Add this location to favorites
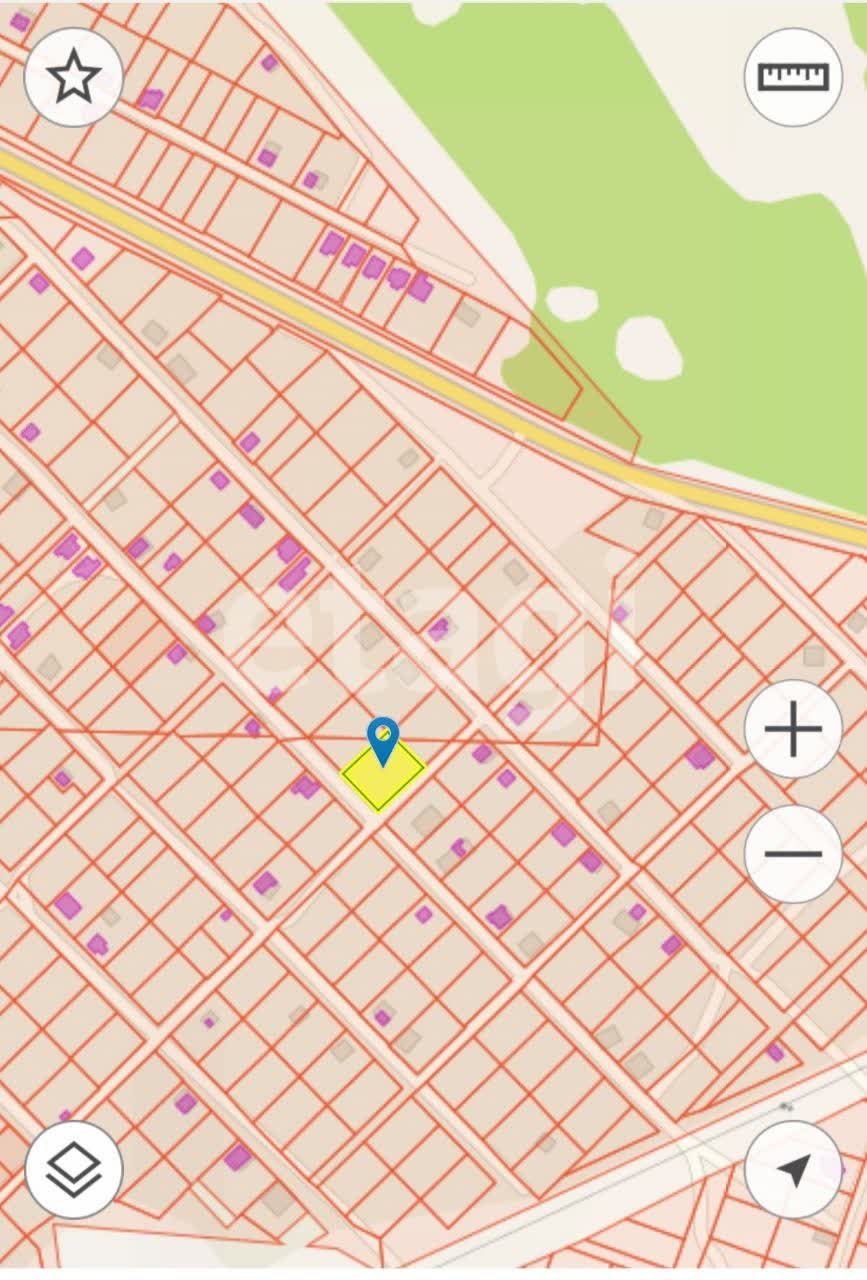The image size is (867, 1280). pyautogui.click(x=74, y=77)
